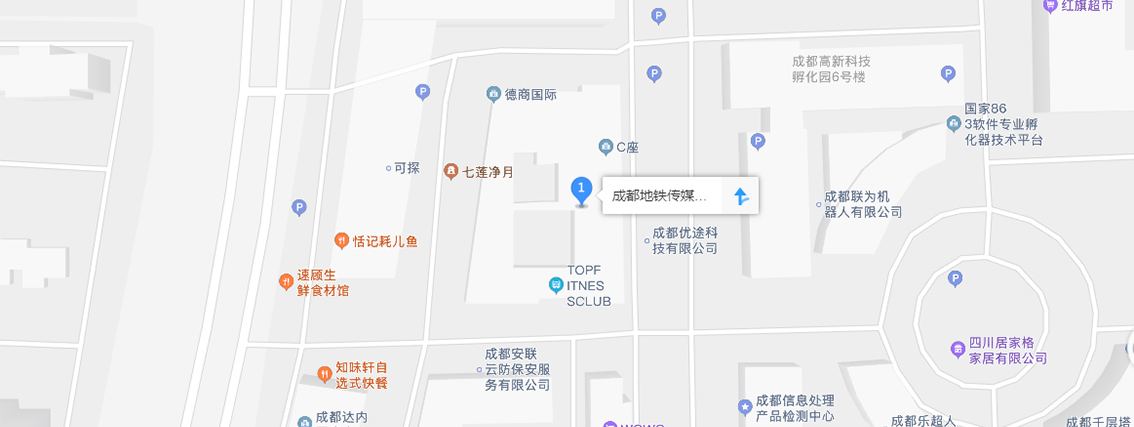Screen dimensions: 1134x427
Task: Tap the blue location marker numbered 1
Action: point(581,189)
